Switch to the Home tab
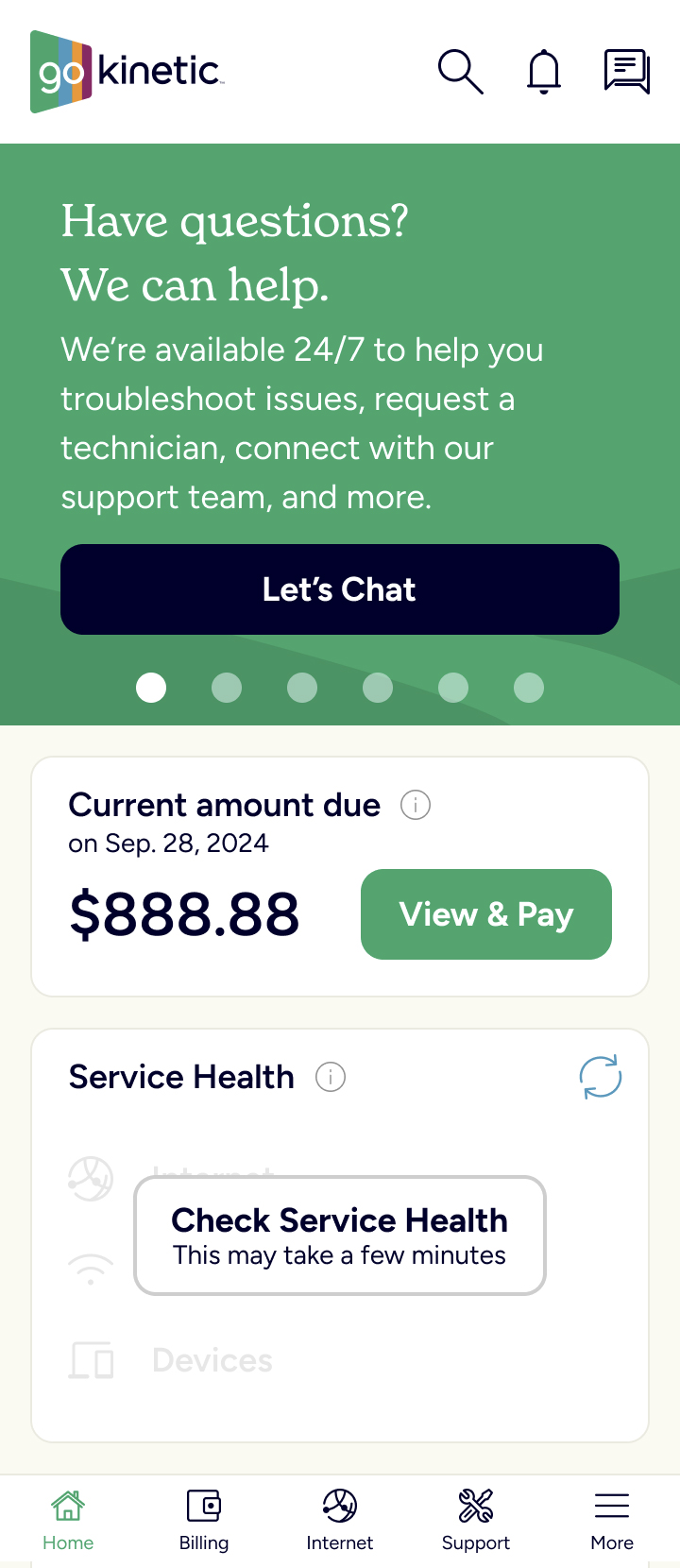 (68, 1520)
